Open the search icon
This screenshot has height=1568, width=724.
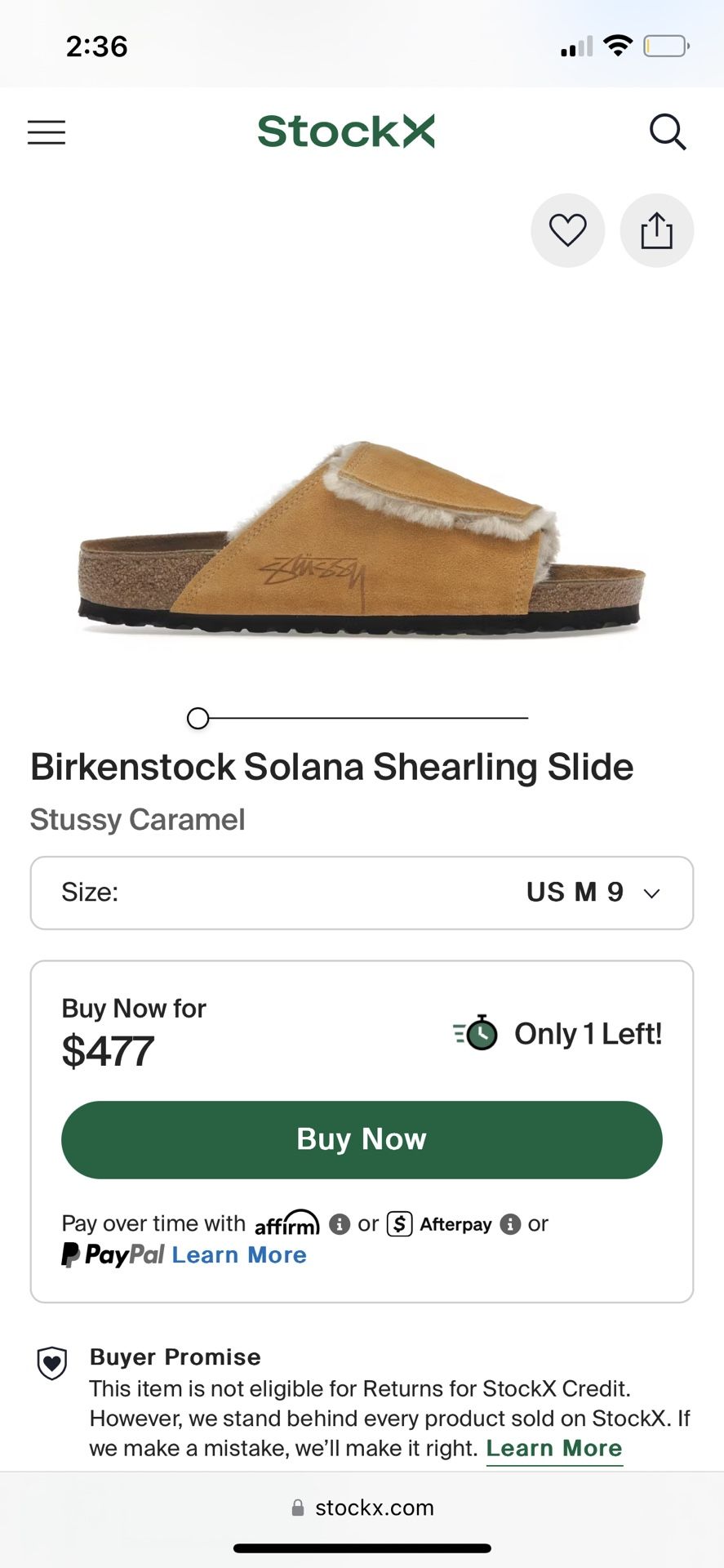[x=668, y=132]
